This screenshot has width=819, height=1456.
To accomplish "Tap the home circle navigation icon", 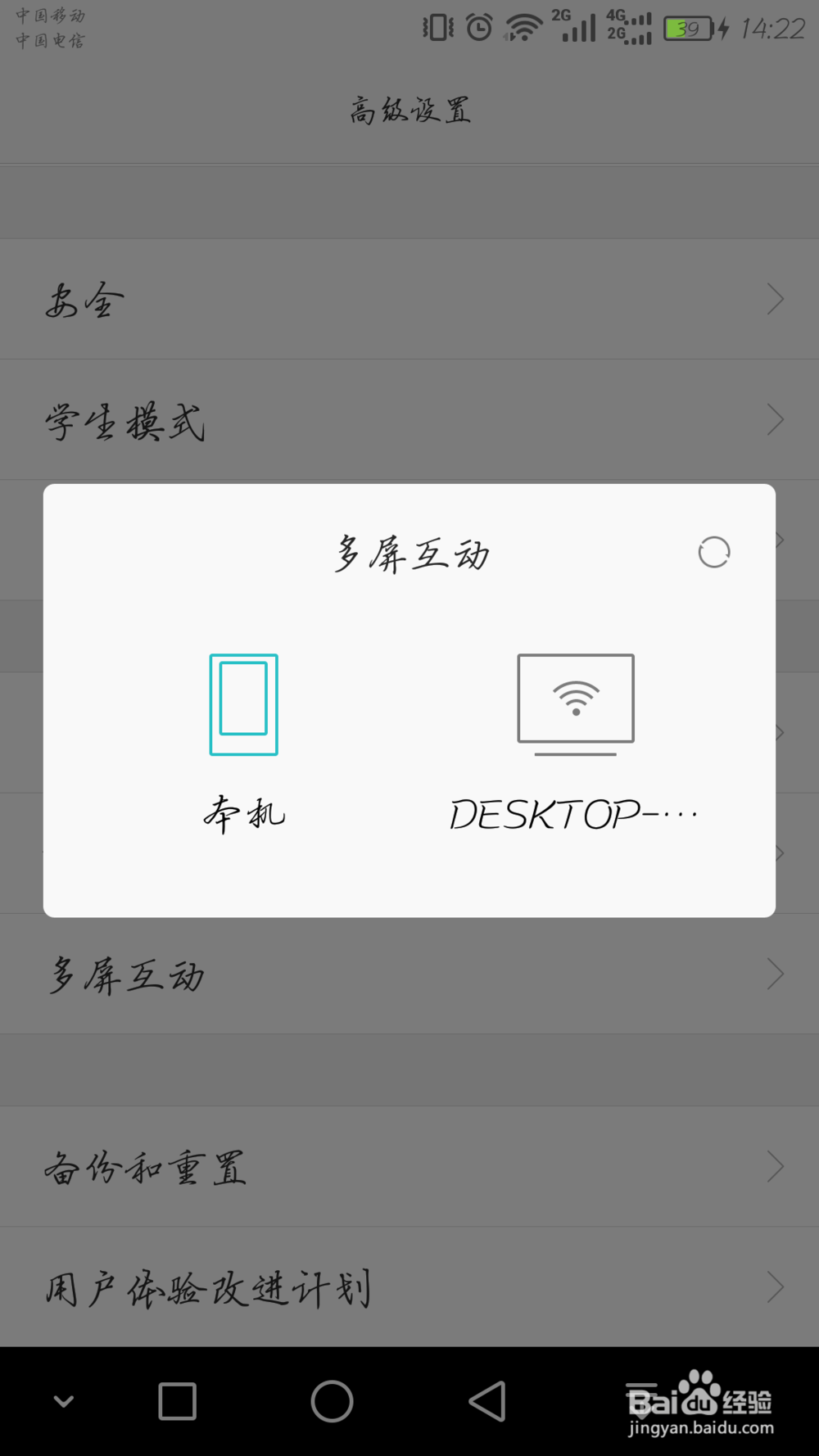I will 333,1401.
